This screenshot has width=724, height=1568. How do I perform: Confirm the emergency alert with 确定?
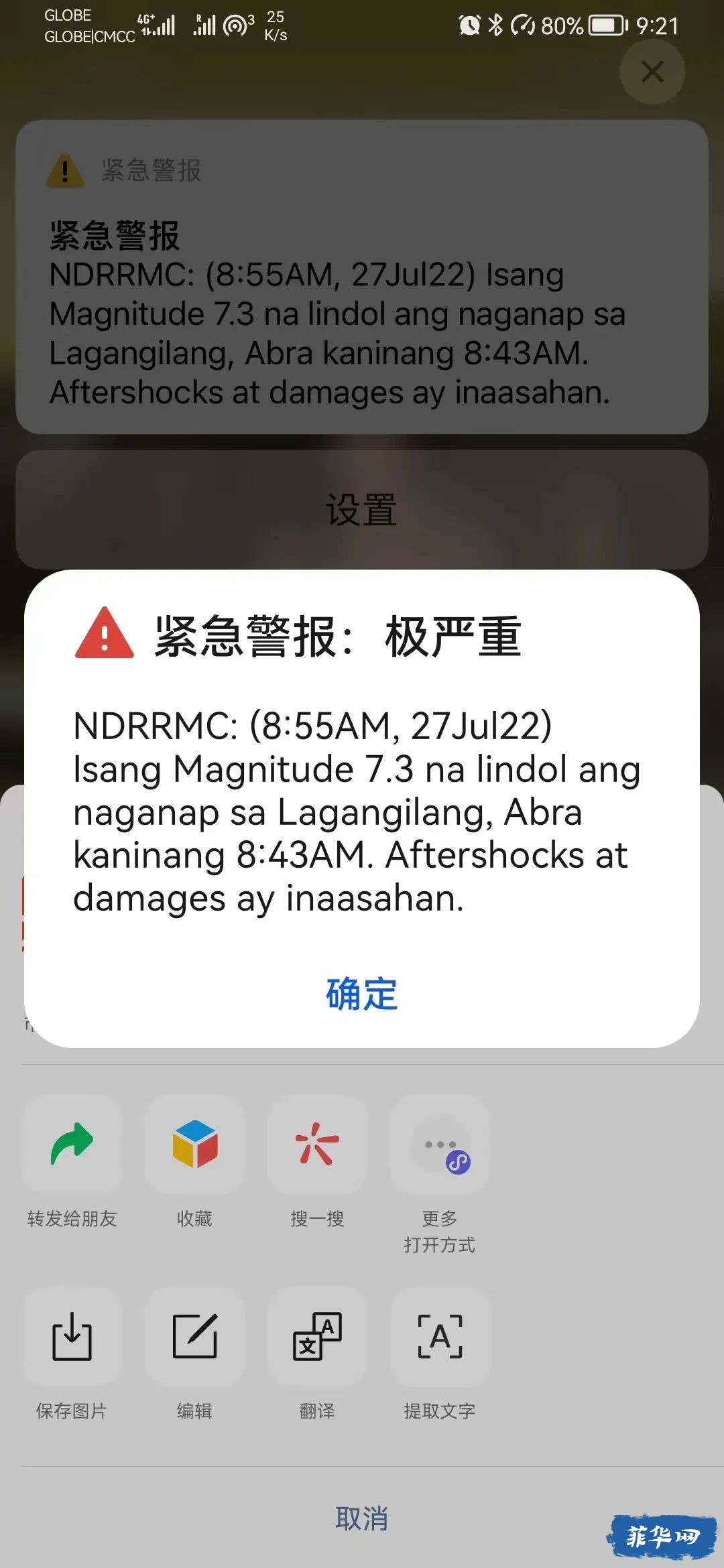tap(361, 993)
